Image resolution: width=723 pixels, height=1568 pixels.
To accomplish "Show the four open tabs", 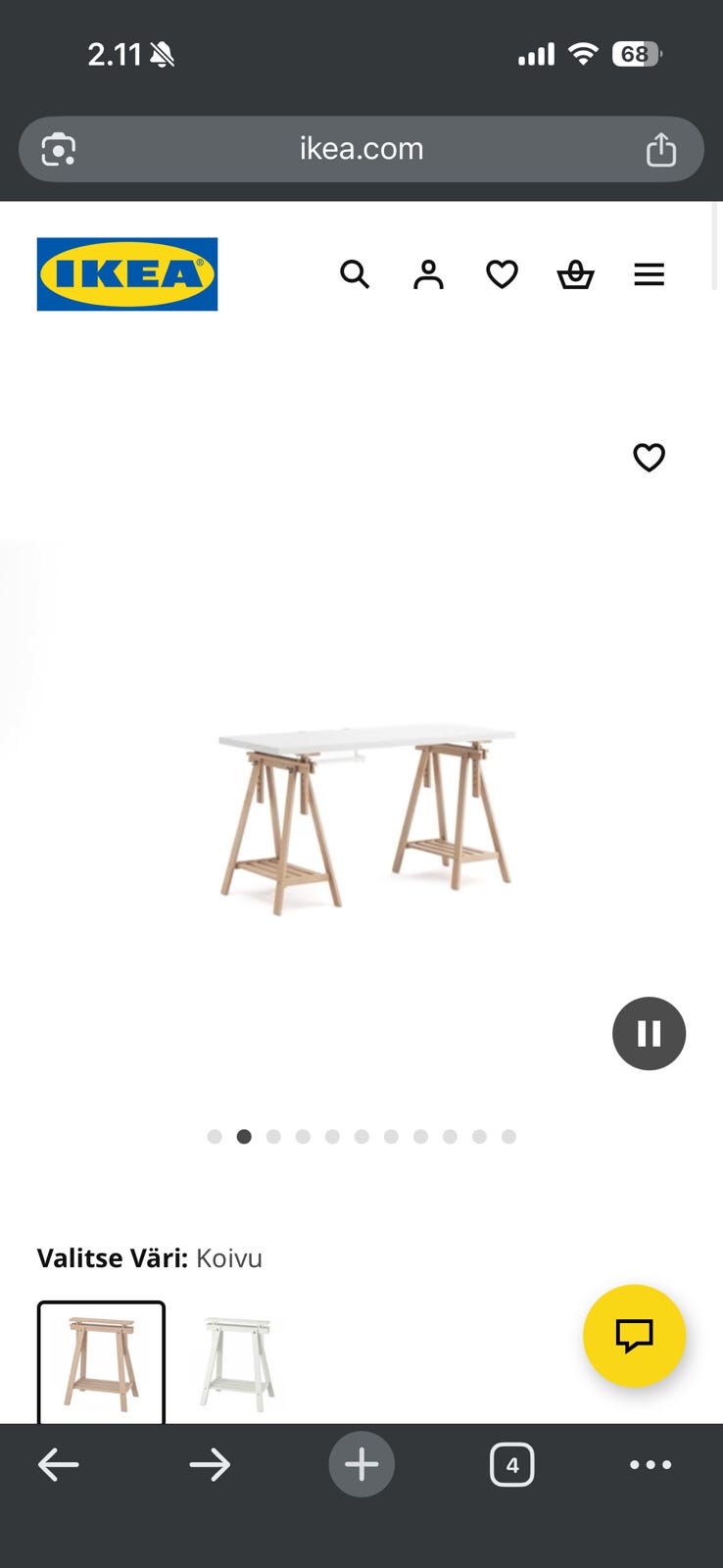I will click(x=512, y=1465).
